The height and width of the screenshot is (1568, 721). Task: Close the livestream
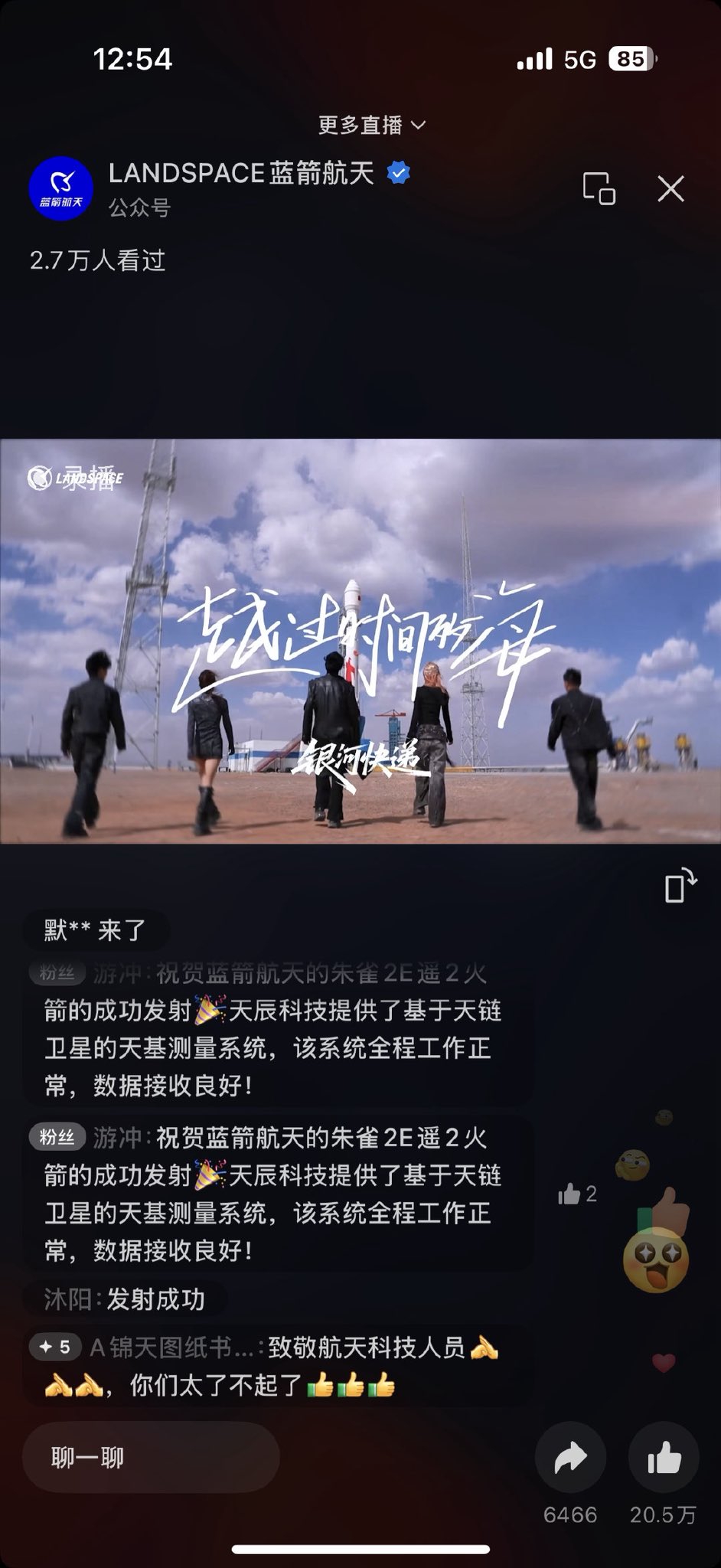tap(670, 188)
